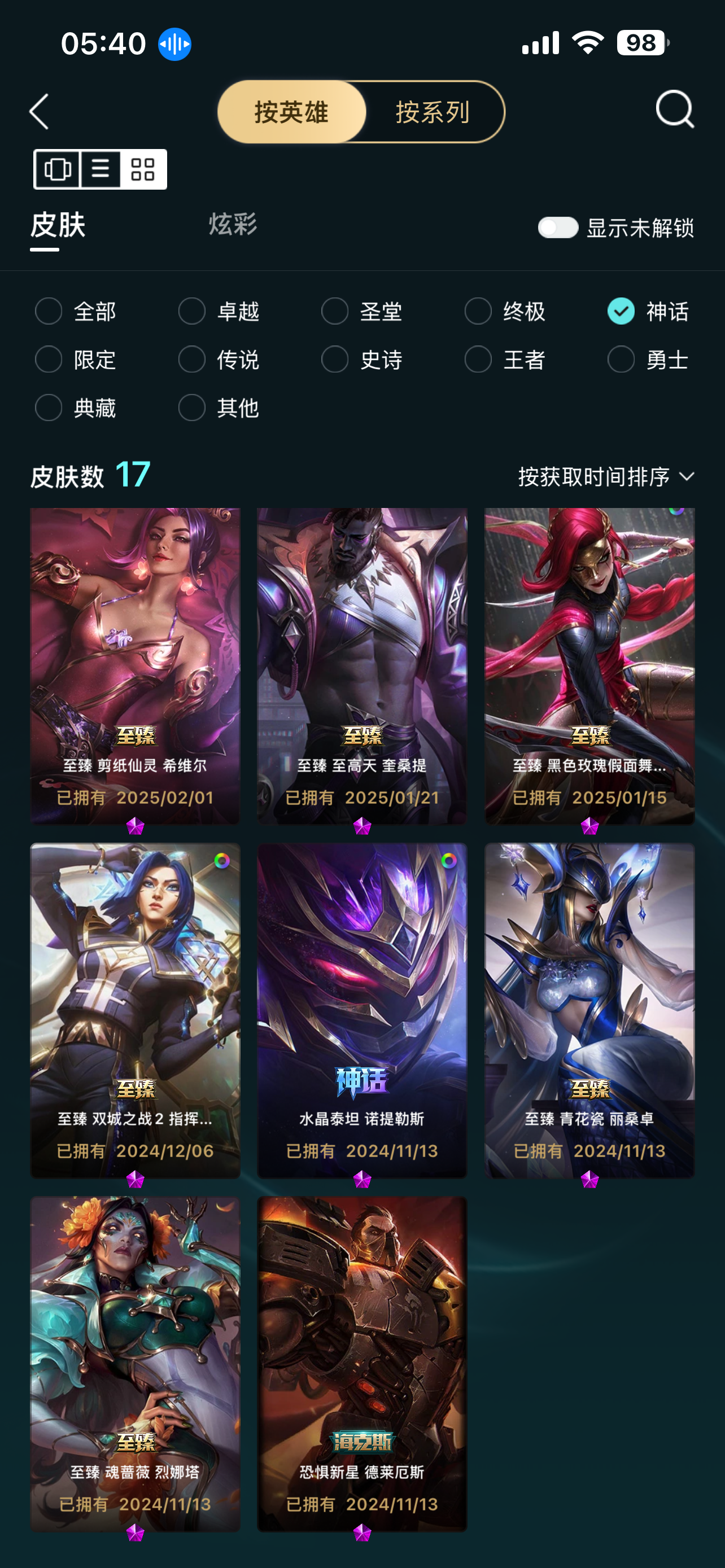725x1568 pixels.
Task: Select the 限定 filter
Action: coord(76,360)
